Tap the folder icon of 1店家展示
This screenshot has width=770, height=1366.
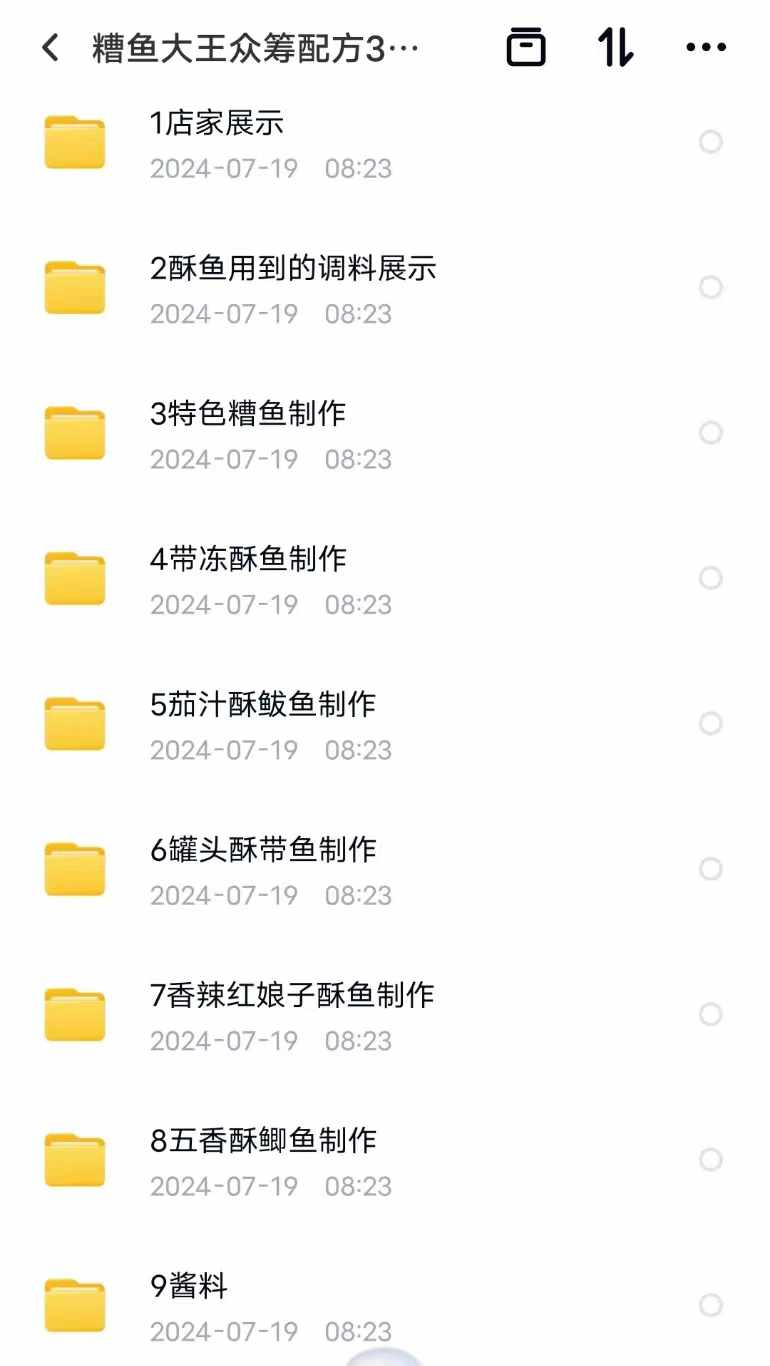(75, 142)
